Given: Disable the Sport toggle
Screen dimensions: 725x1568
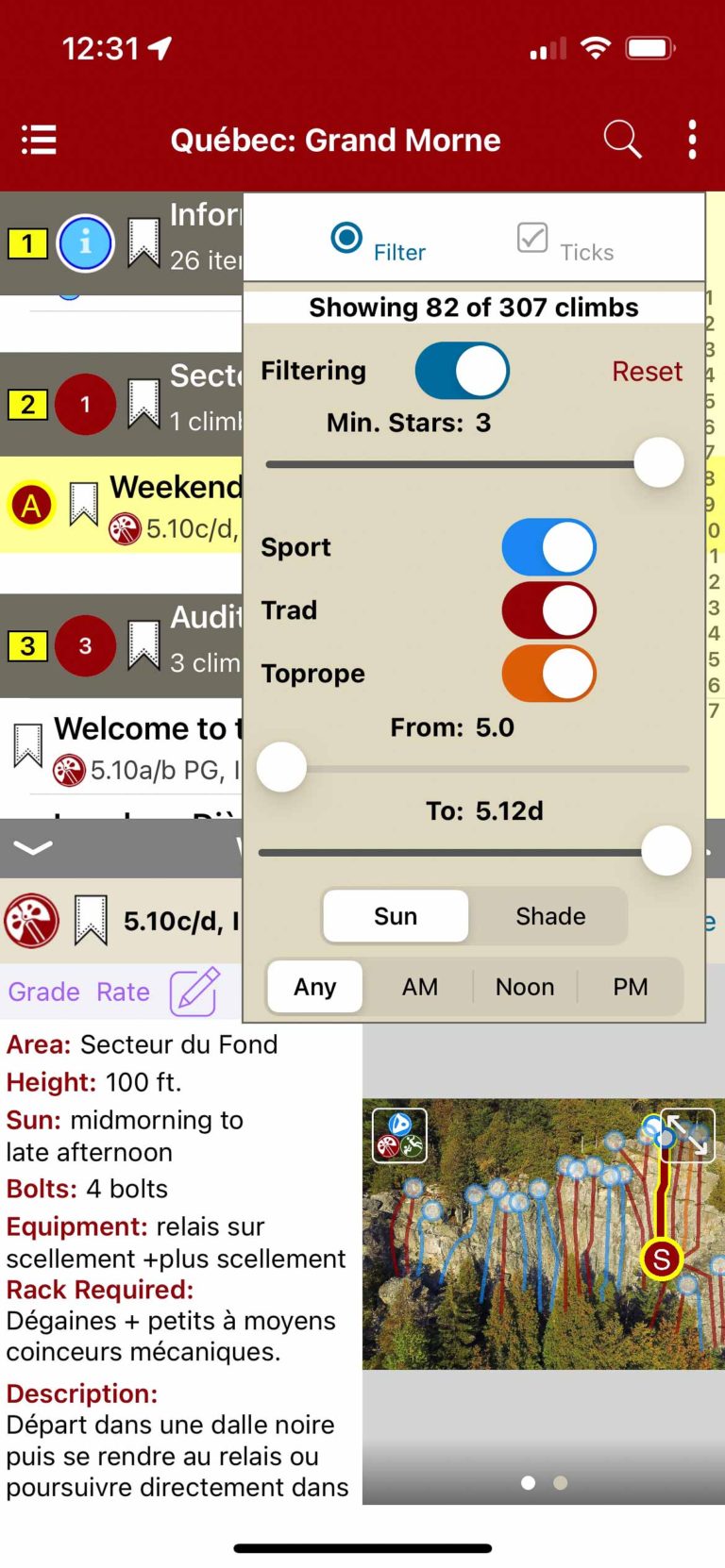Looking at the screenshot, I should [x=548, y=547].
